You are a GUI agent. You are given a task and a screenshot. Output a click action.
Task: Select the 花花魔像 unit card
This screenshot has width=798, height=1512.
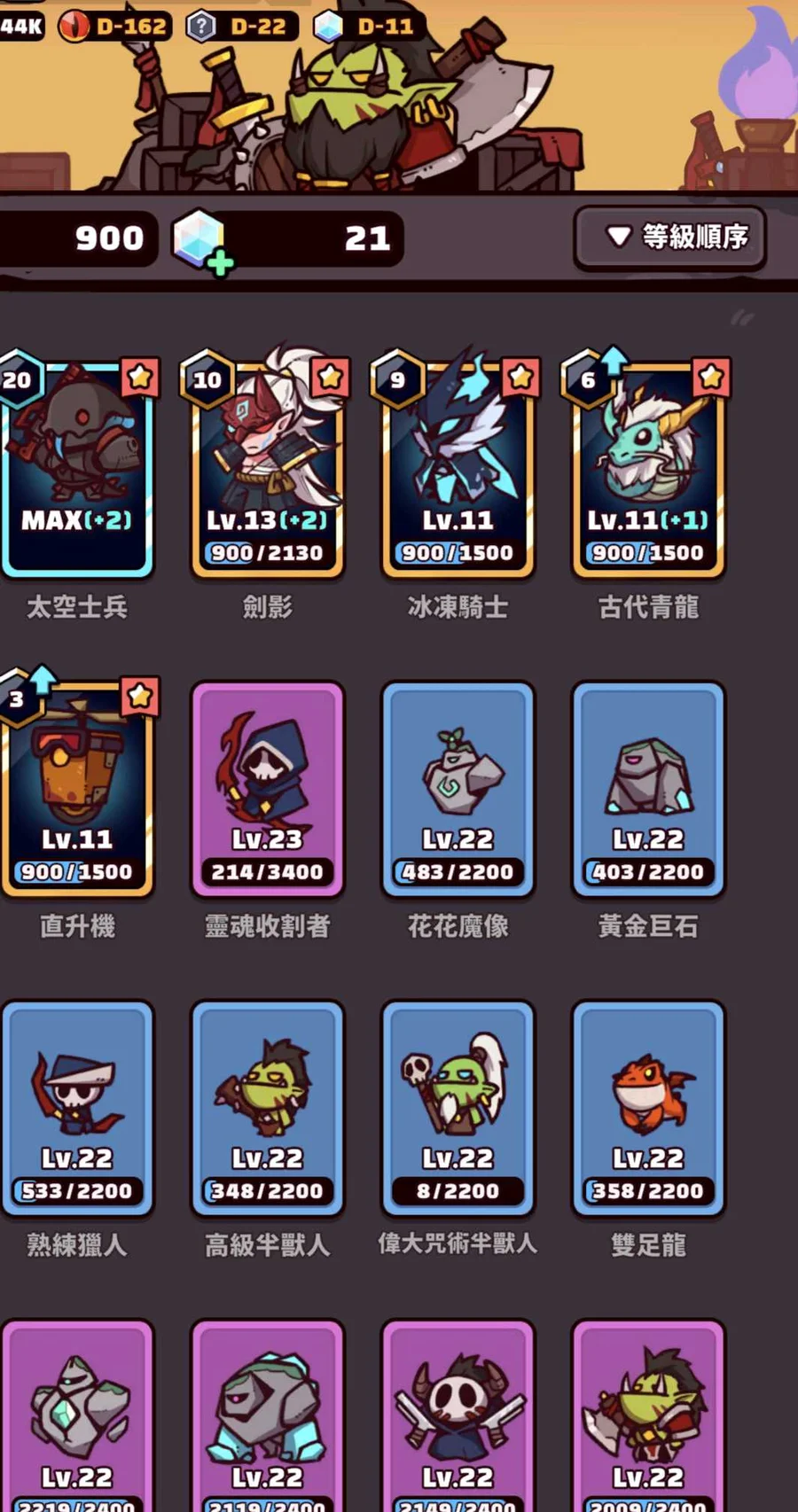458,789
